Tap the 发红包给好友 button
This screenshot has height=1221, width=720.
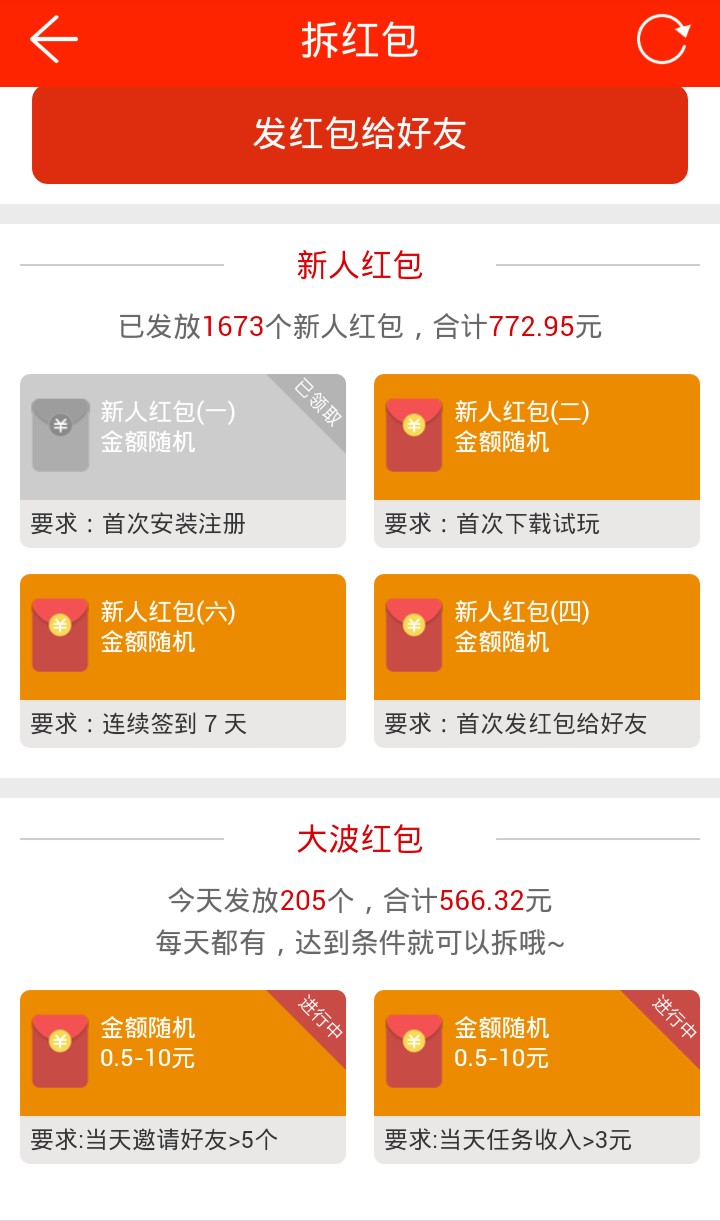click(360, 134)
